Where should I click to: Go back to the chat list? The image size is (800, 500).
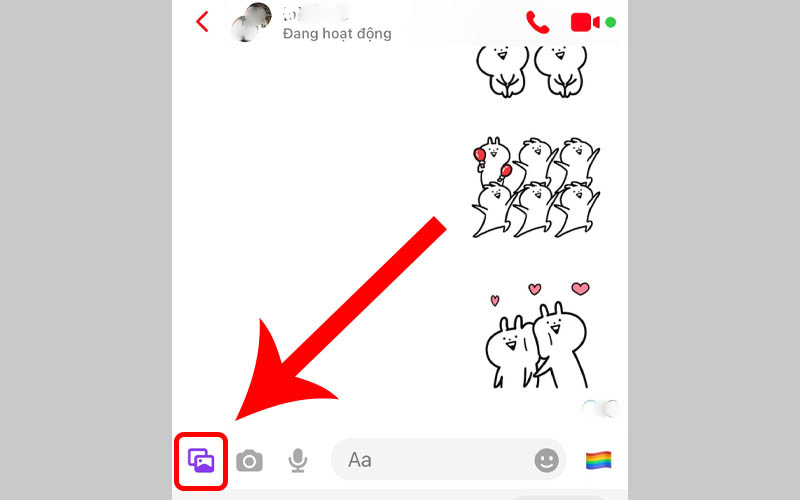pos(203,22)
